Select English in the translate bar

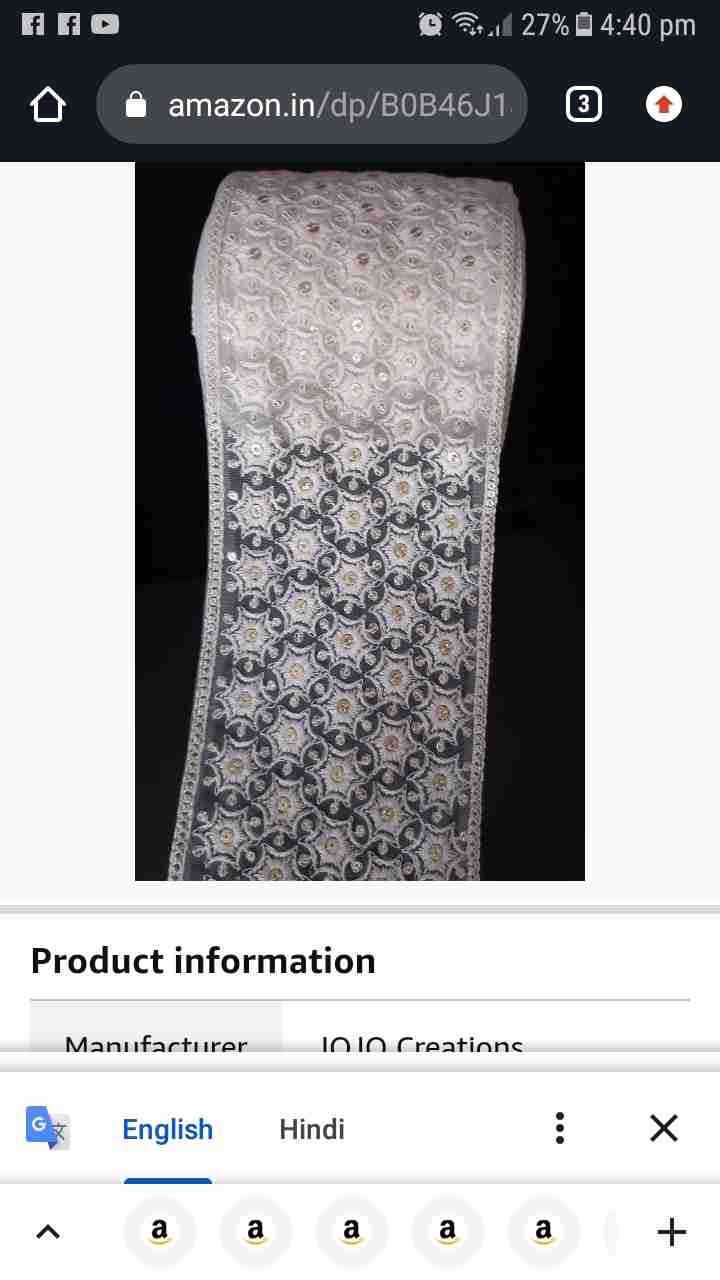coord(167,1129)
